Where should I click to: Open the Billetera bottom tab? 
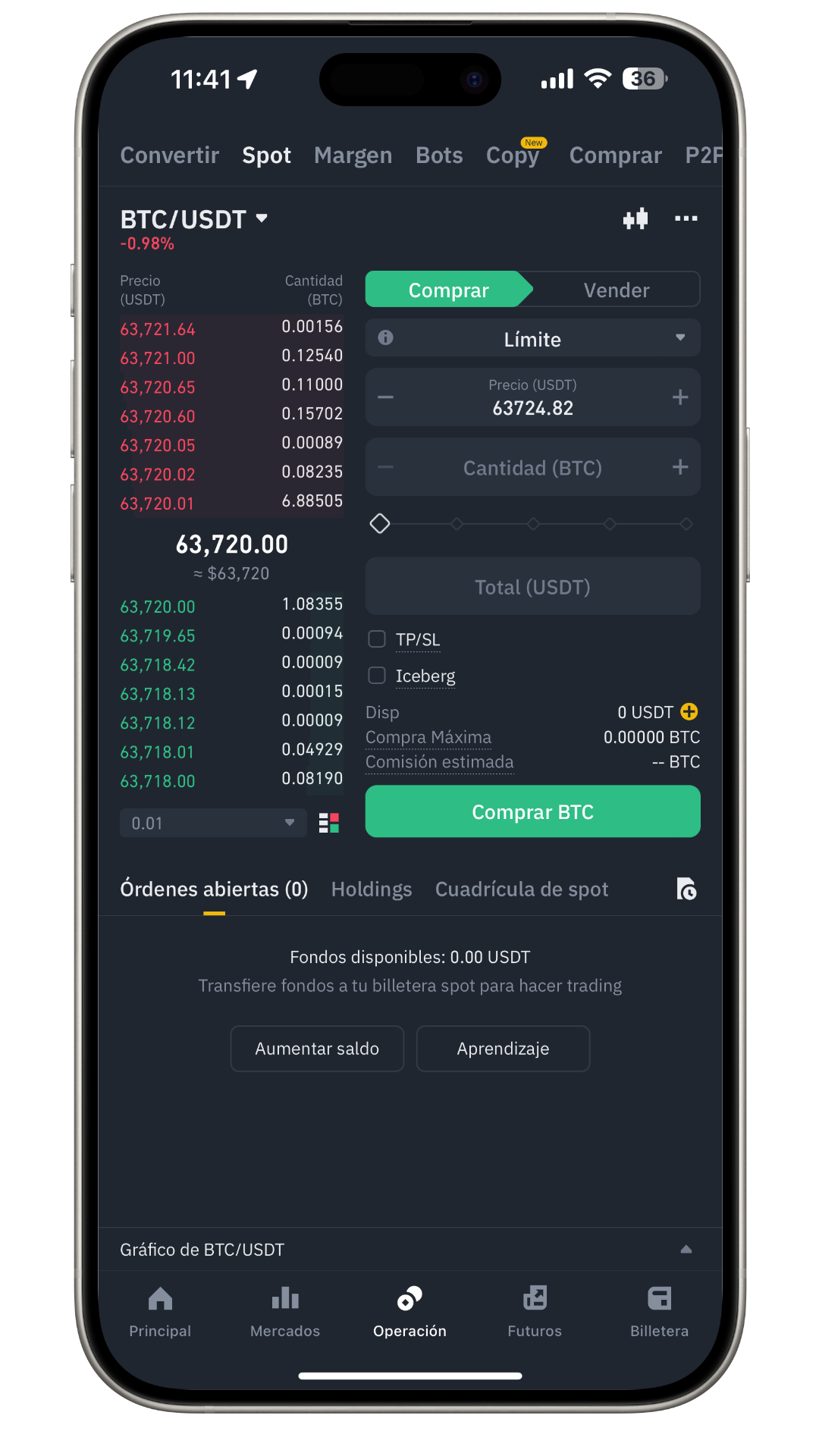[659, 1312]
